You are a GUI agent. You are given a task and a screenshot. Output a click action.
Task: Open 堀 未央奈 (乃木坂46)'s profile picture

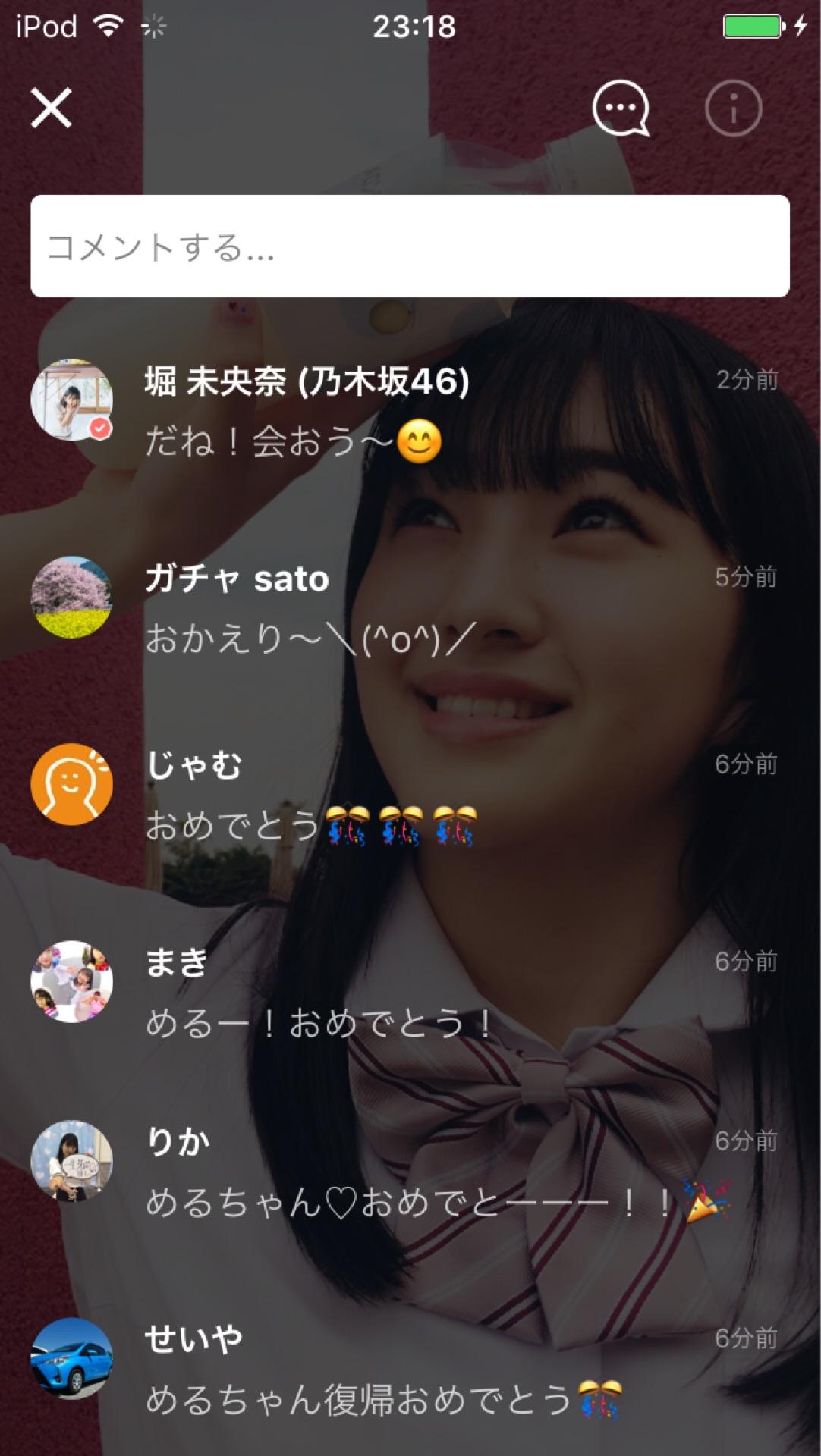(x=71, y=400)
